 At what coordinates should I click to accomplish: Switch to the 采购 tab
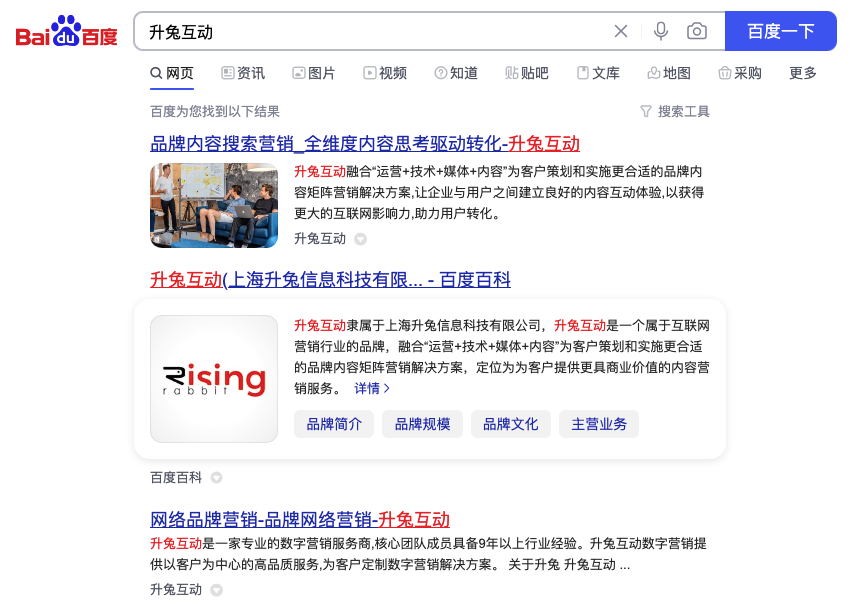tap(740, 73)
